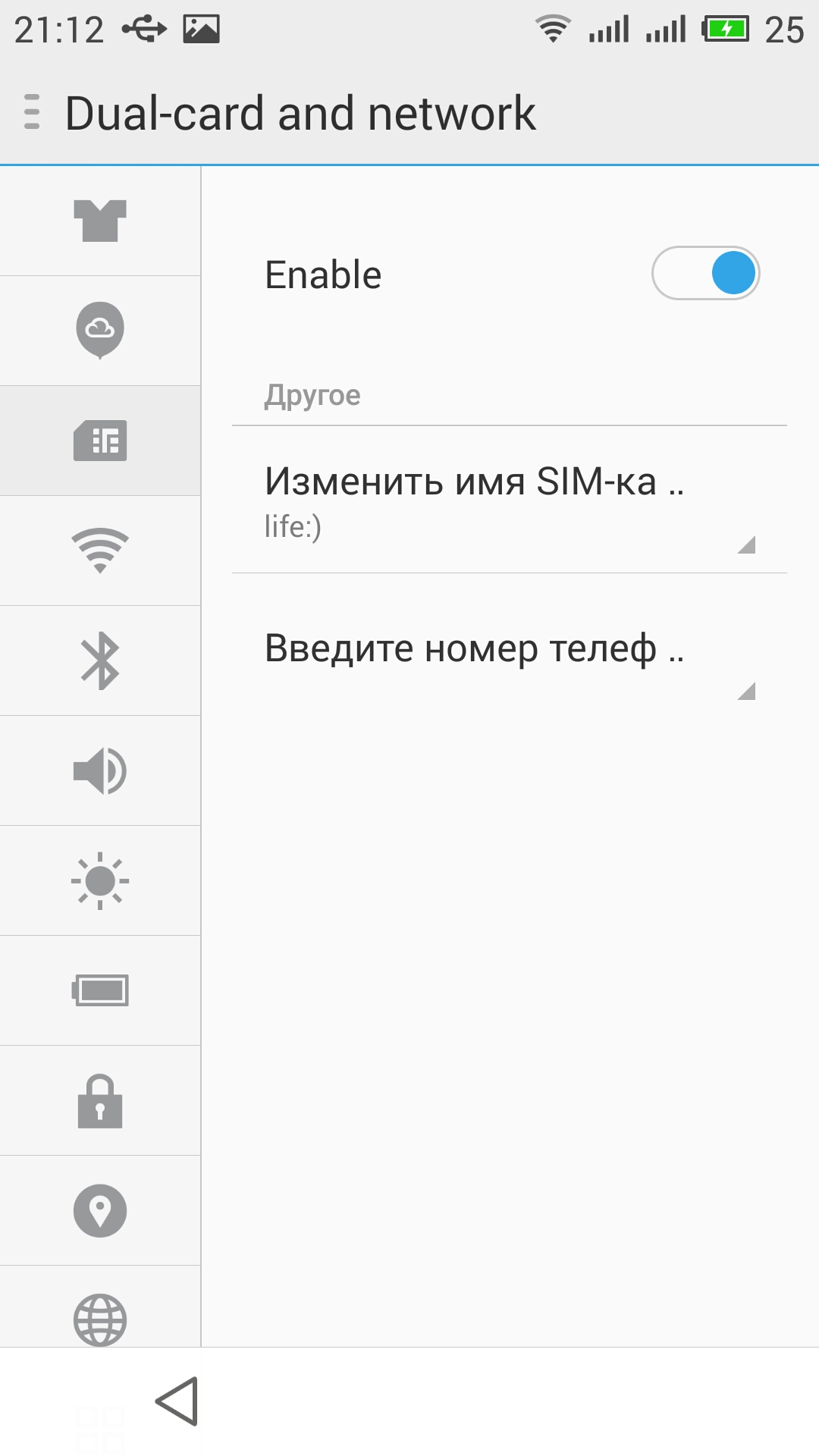Switch to Bluetooth settings in sidebar
The image size is (819, 1456).
tap(100, 661)
